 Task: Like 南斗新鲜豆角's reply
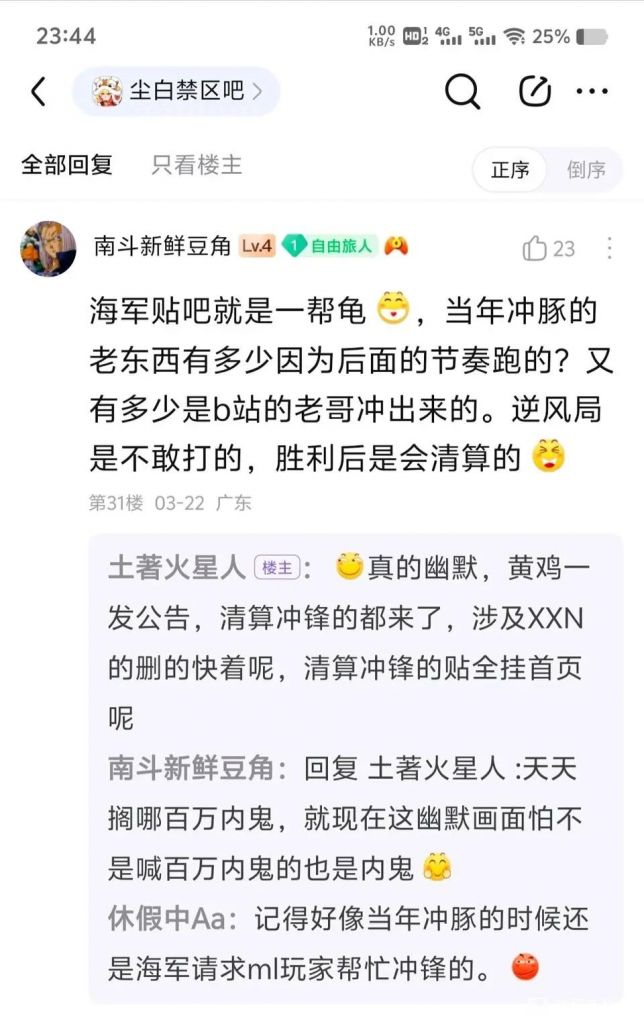[x=549, y=249]
